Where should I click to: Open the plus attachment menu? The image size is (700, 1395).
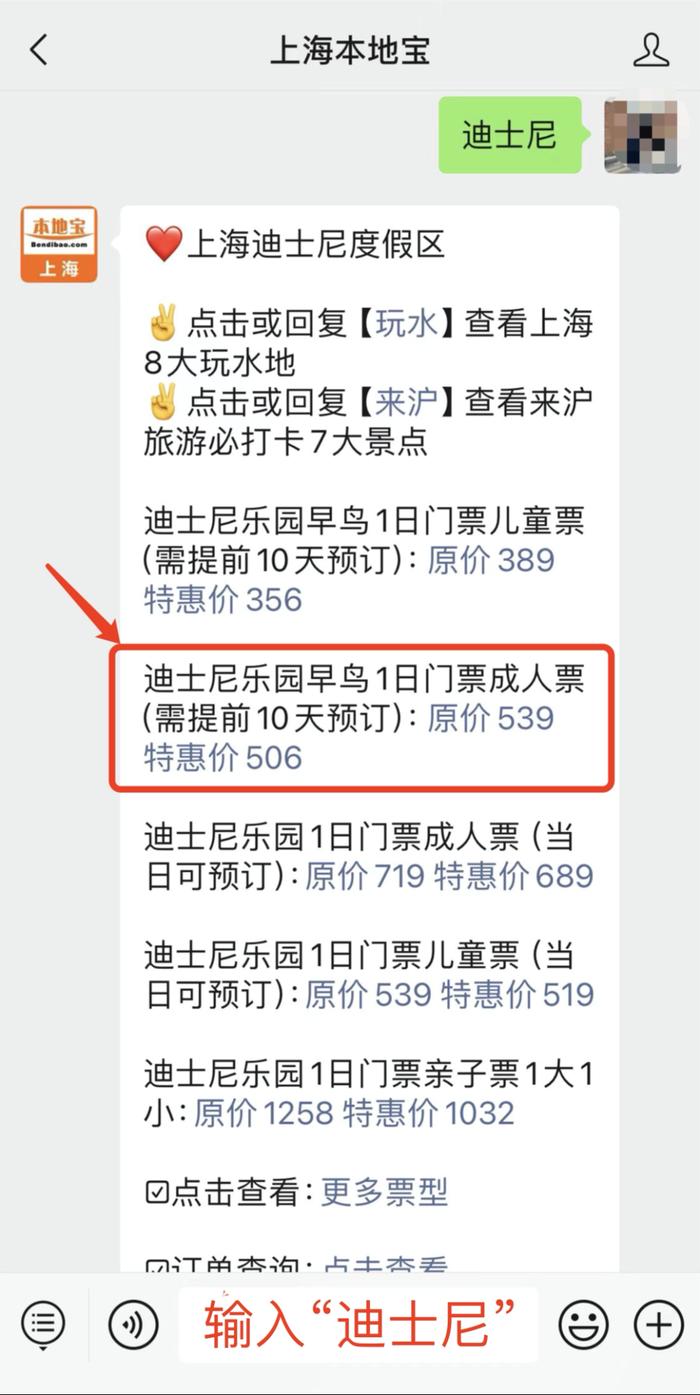pyautogui.click(x=659, y=1324)
